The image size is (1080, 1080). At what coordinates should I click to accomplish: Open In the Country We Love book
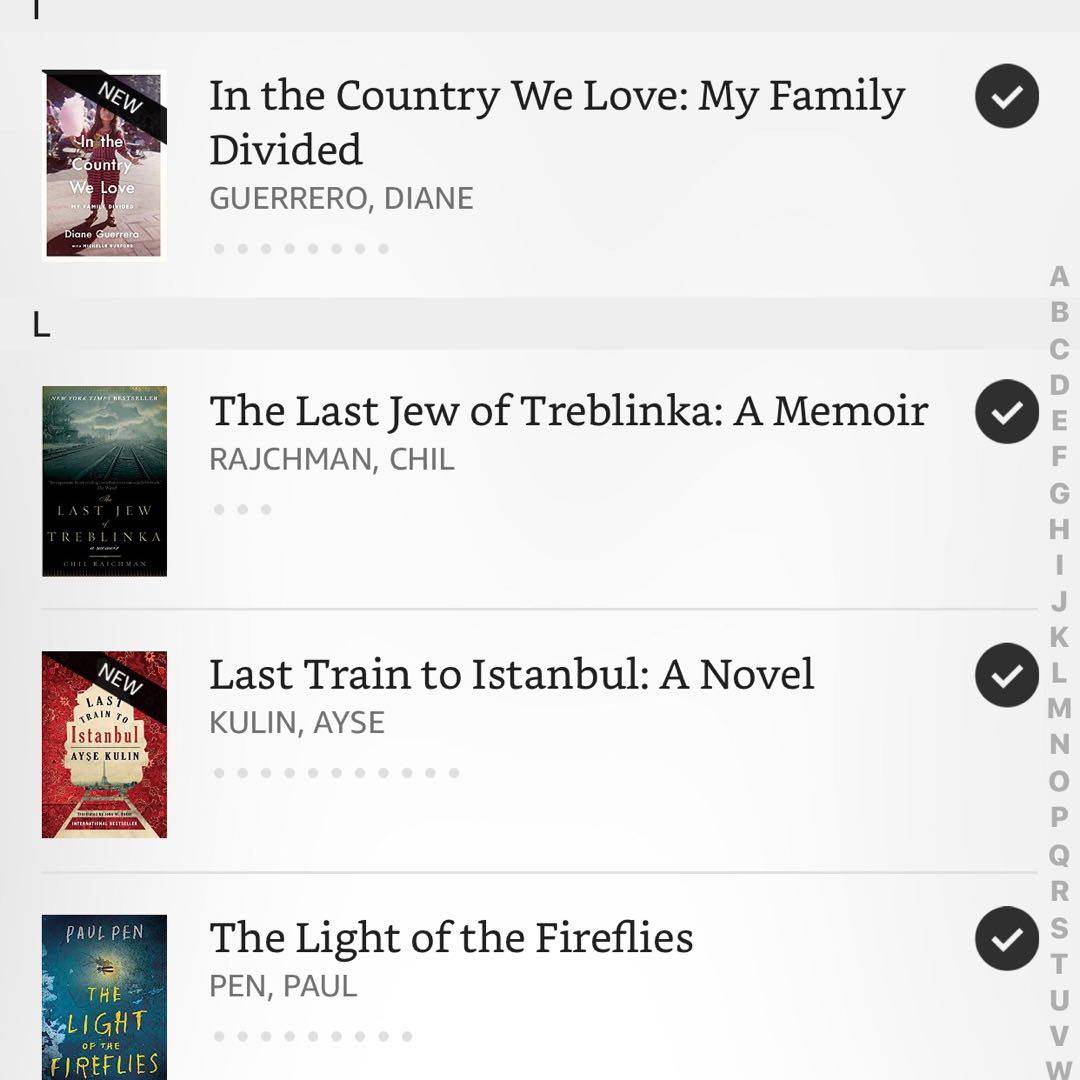(x=556, y=122)
